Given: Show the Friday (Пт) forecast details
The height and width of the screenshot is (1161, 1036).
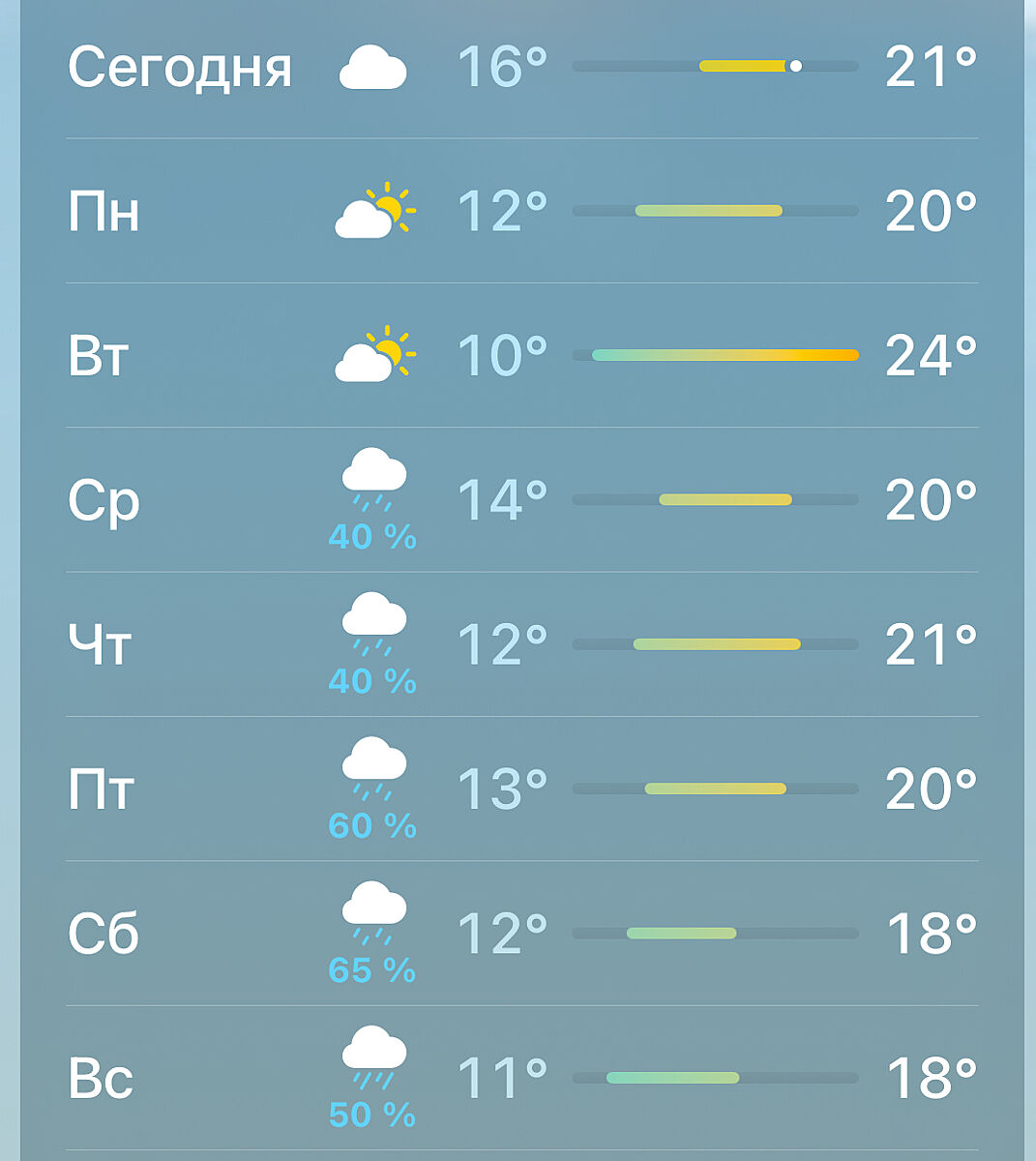Looking at the screenshot, I should tap(101, 789).
